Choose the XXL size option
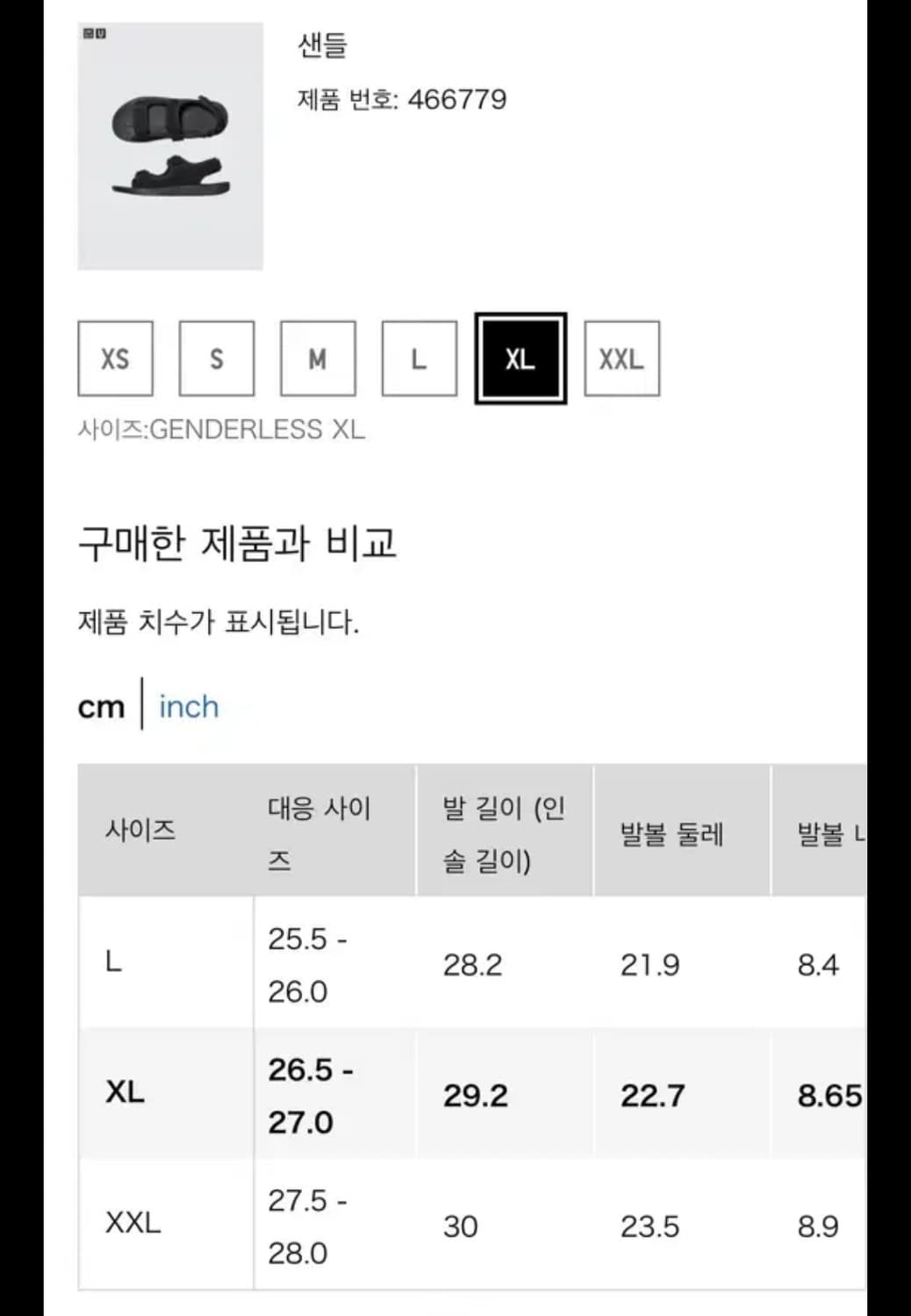The width and height of the screenshot is (911, 1316). [x=621, y=358]
